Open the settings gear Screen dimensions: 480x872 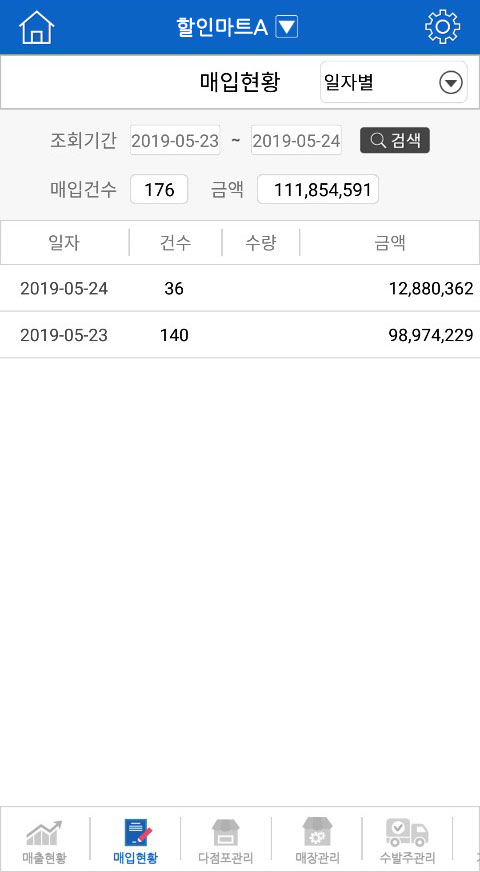point(442,27)
